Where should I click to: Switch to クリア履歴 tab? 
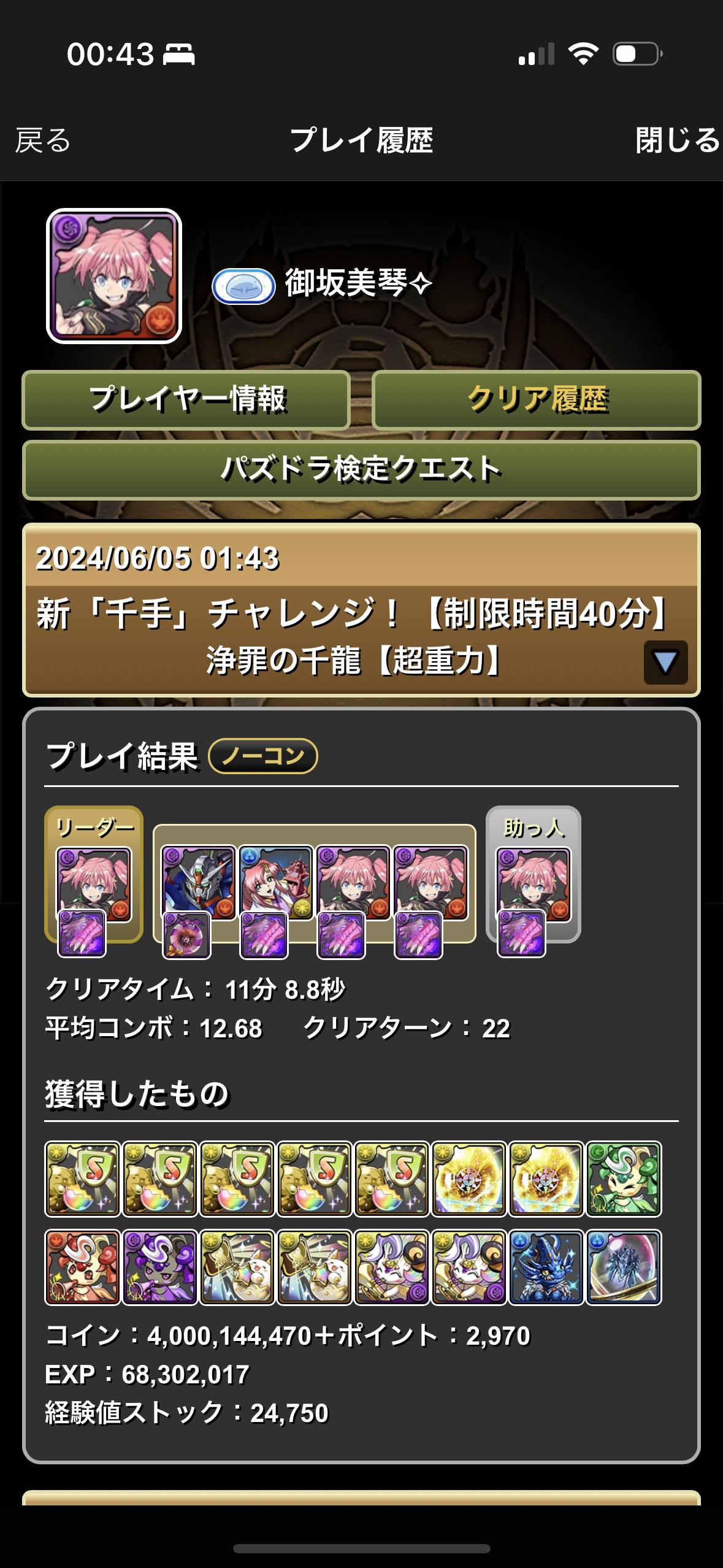(x=537, y=400)
